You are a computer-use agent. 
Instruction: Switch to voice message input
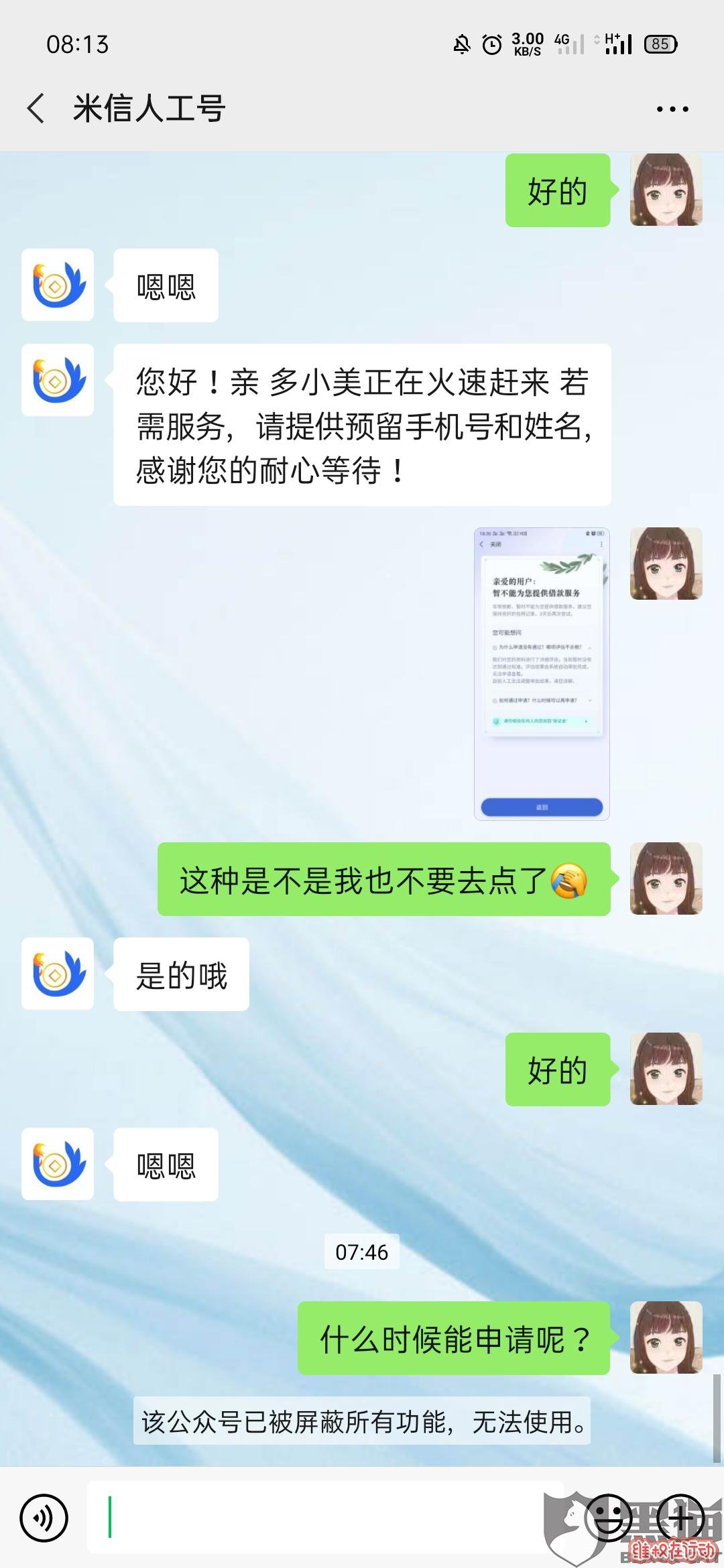44,1518
